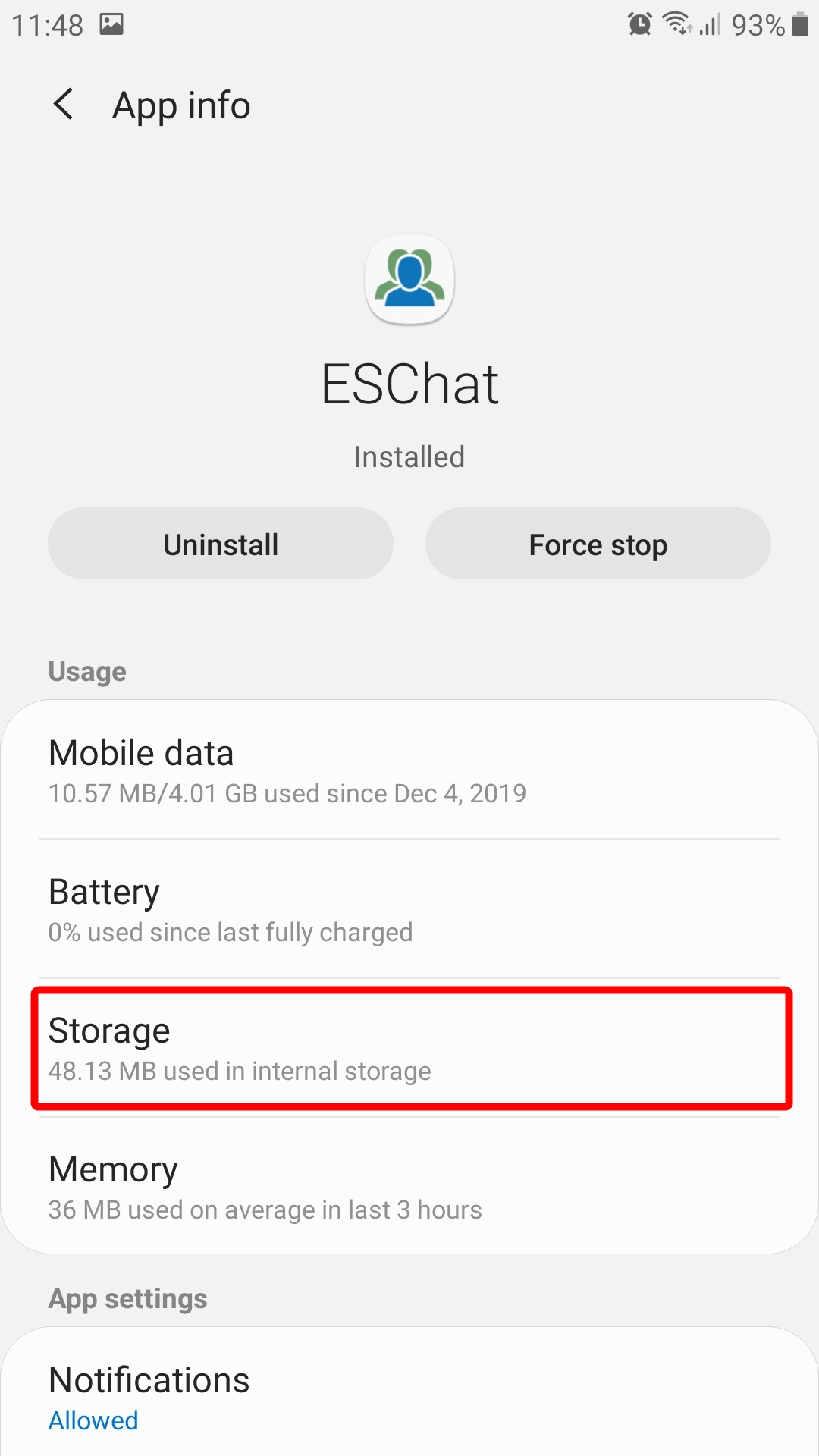This screenshot has width=819, height=1456.
Task: Open Battery usage for ESChat
Action: click(x=409, y=909)
